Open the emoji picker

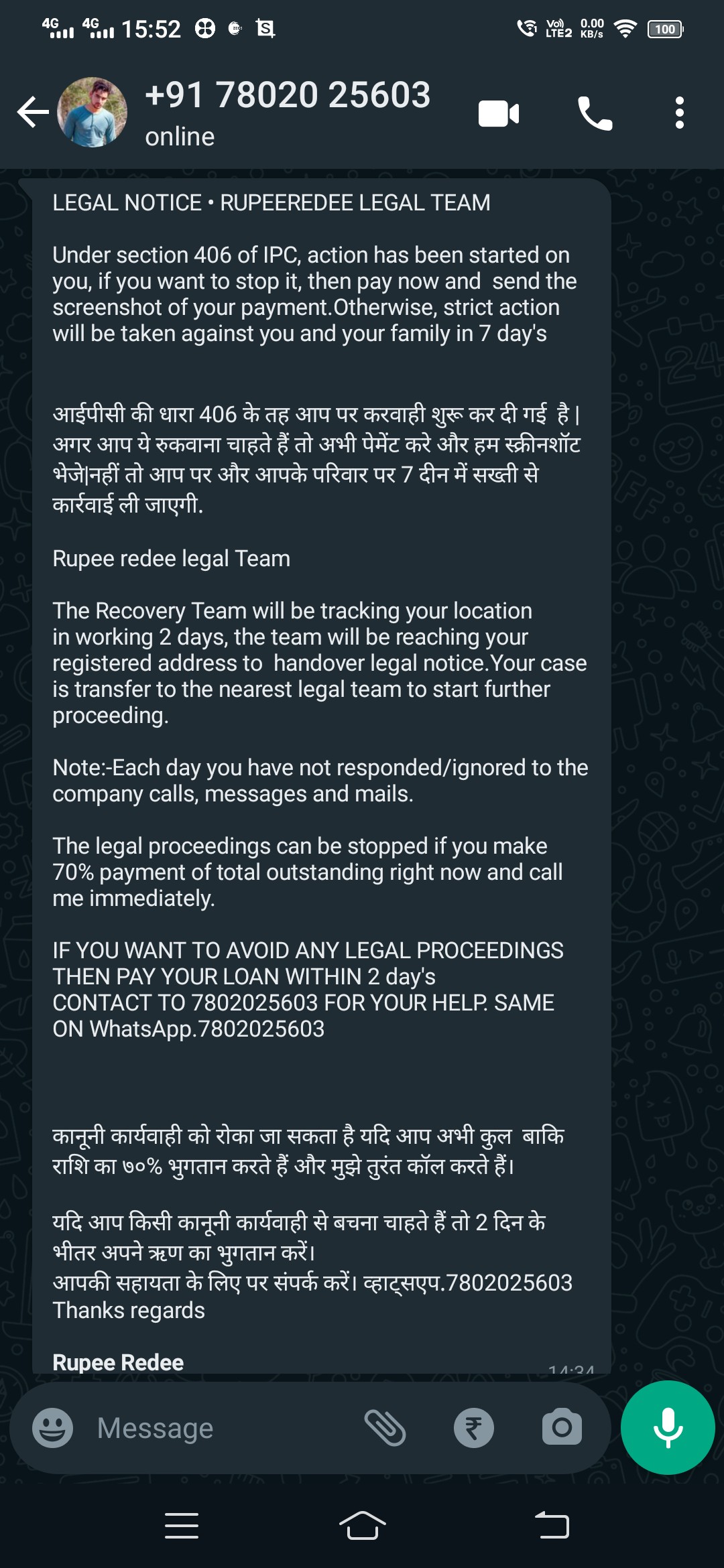click(x=53, y=1428)
